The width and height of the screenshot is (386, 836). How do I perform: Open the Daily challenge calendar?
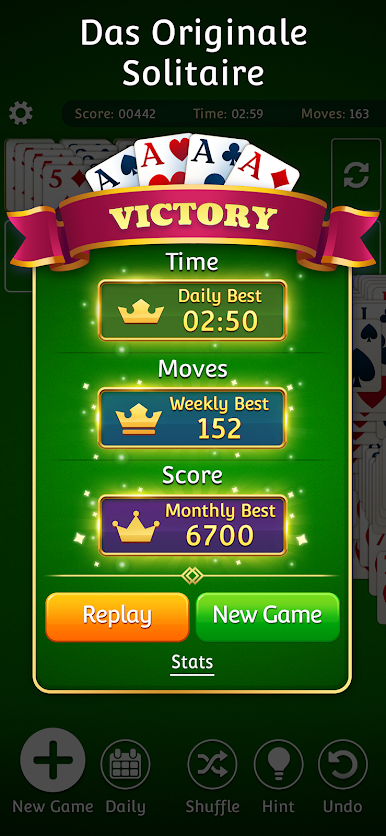click(x=125, y=765)
